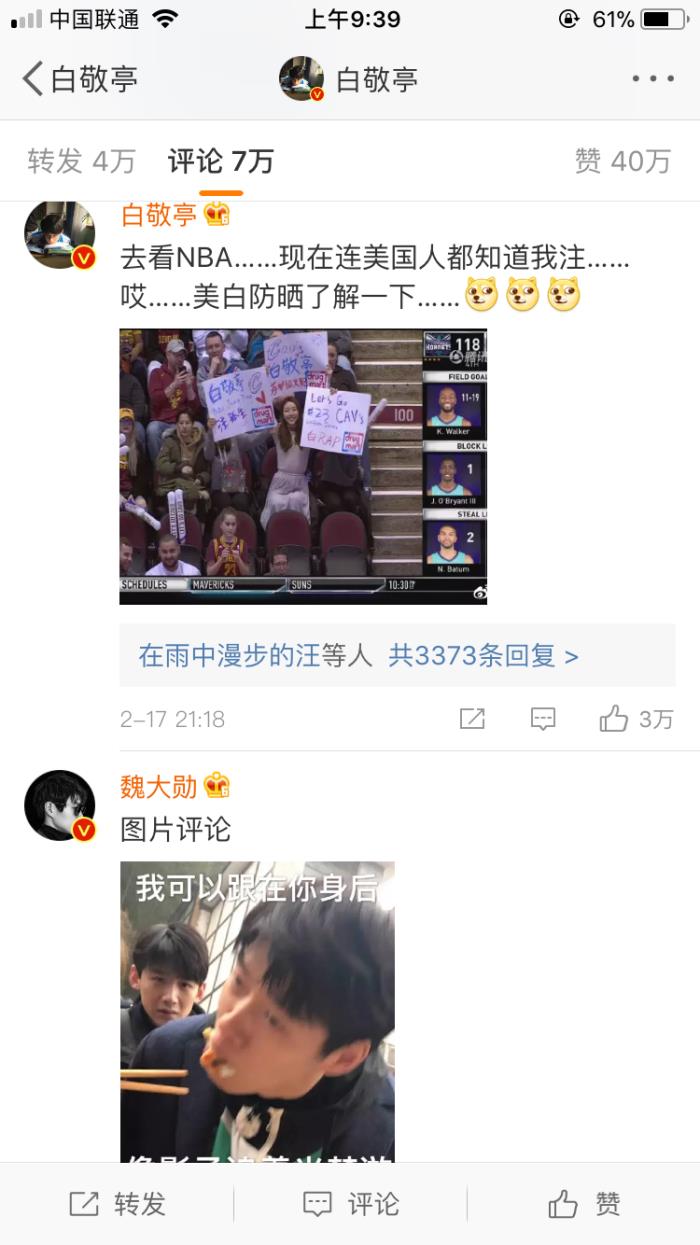The width and height of the screenshot is (700, 1245).
Task: Open the three-dot overflow menu
Action: click(x=652, y=79)
